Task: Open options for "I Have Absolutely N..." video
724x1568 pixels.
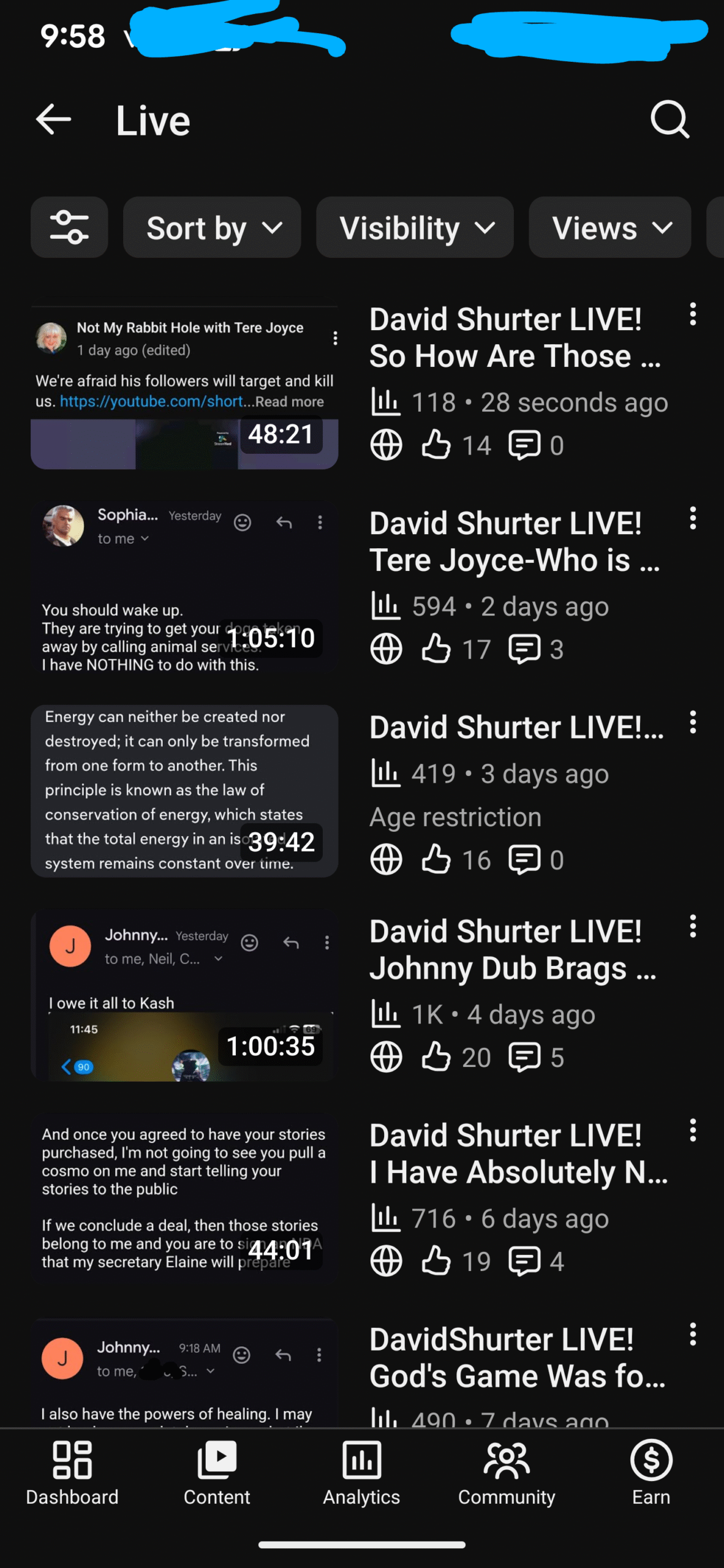Action: click(692, 1130)
